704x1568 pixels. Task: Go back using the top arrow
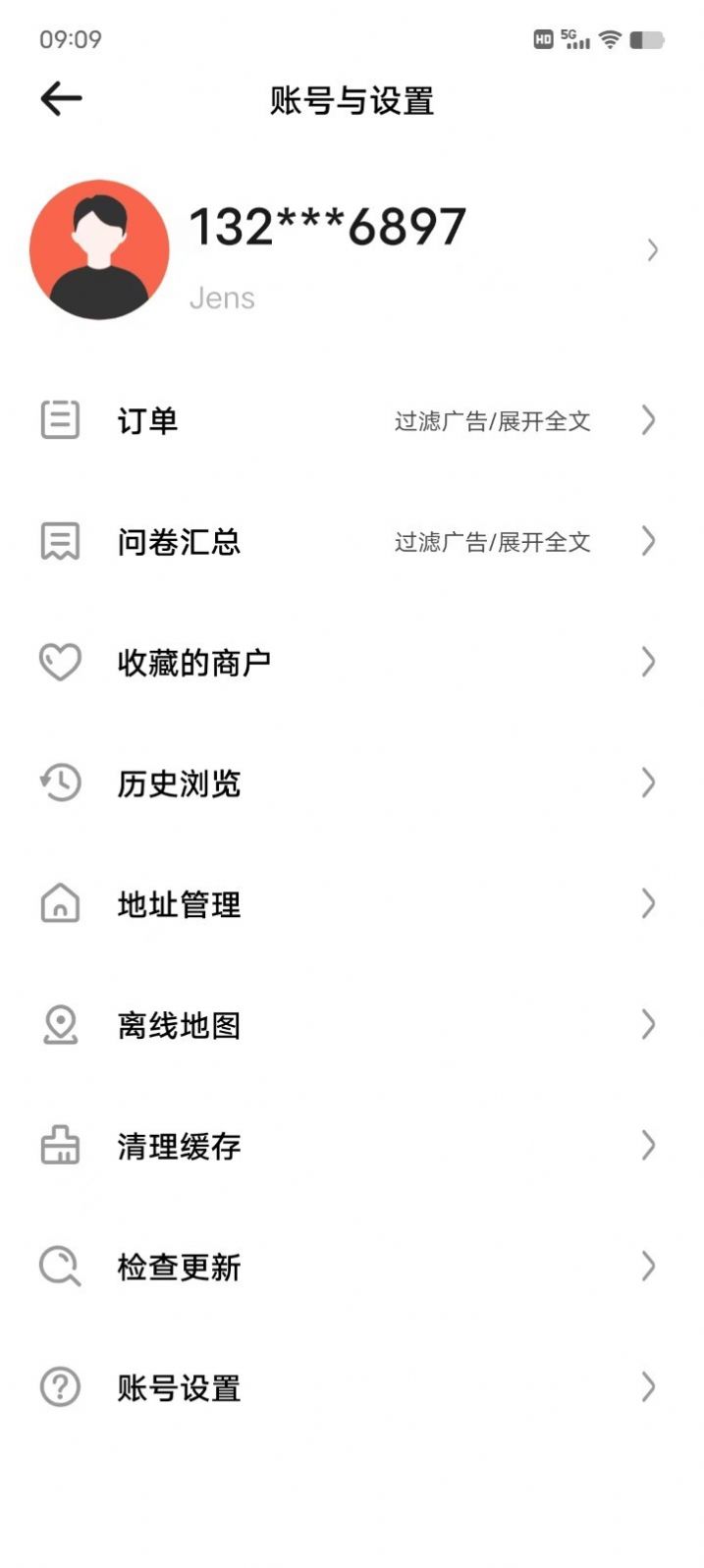(61, 99)
